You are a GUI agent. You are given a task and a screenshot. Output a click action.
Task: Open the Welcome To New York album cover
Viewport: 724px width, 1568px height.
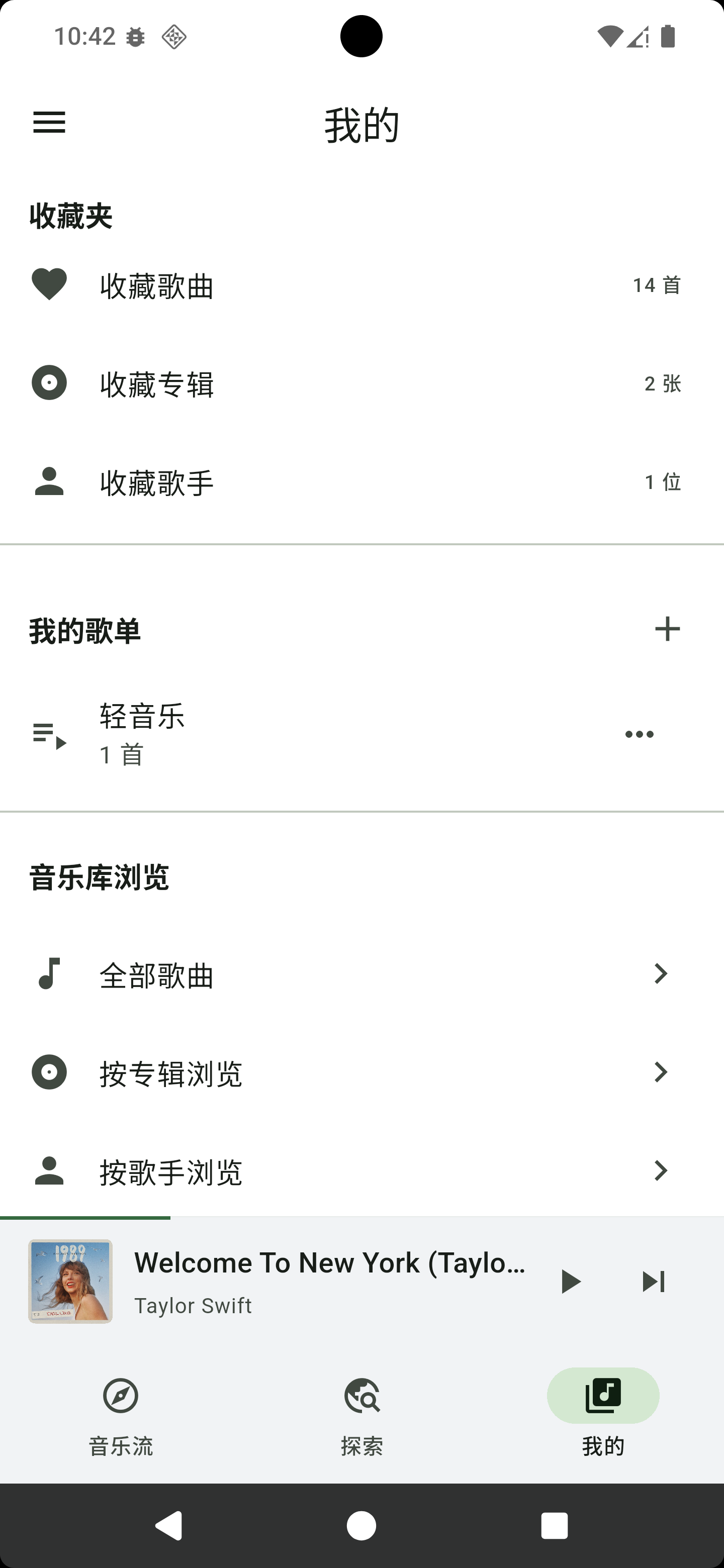[x=70, y=1282]
